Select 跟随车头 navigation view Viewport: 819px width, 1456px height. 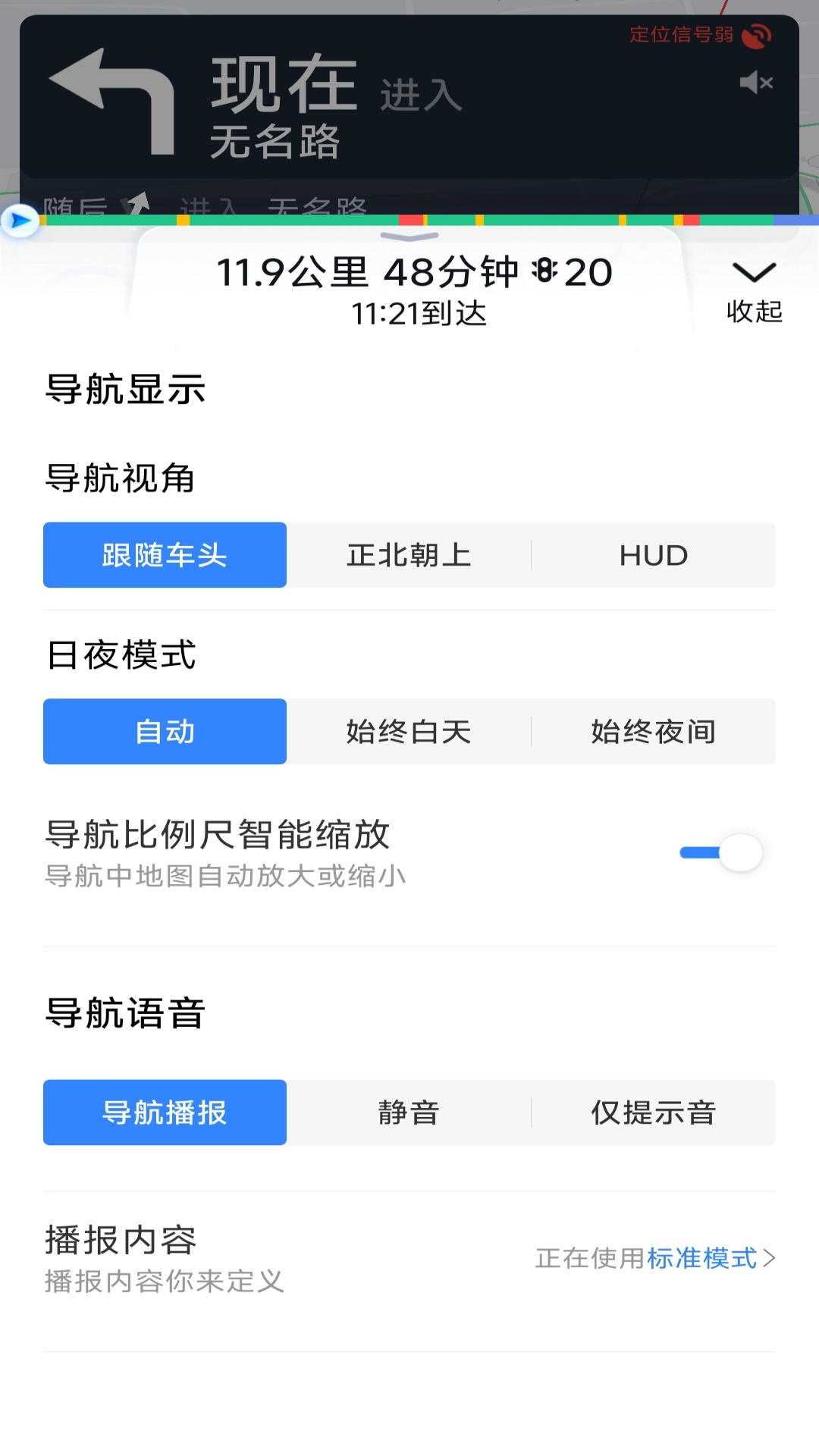pos(165,555)
